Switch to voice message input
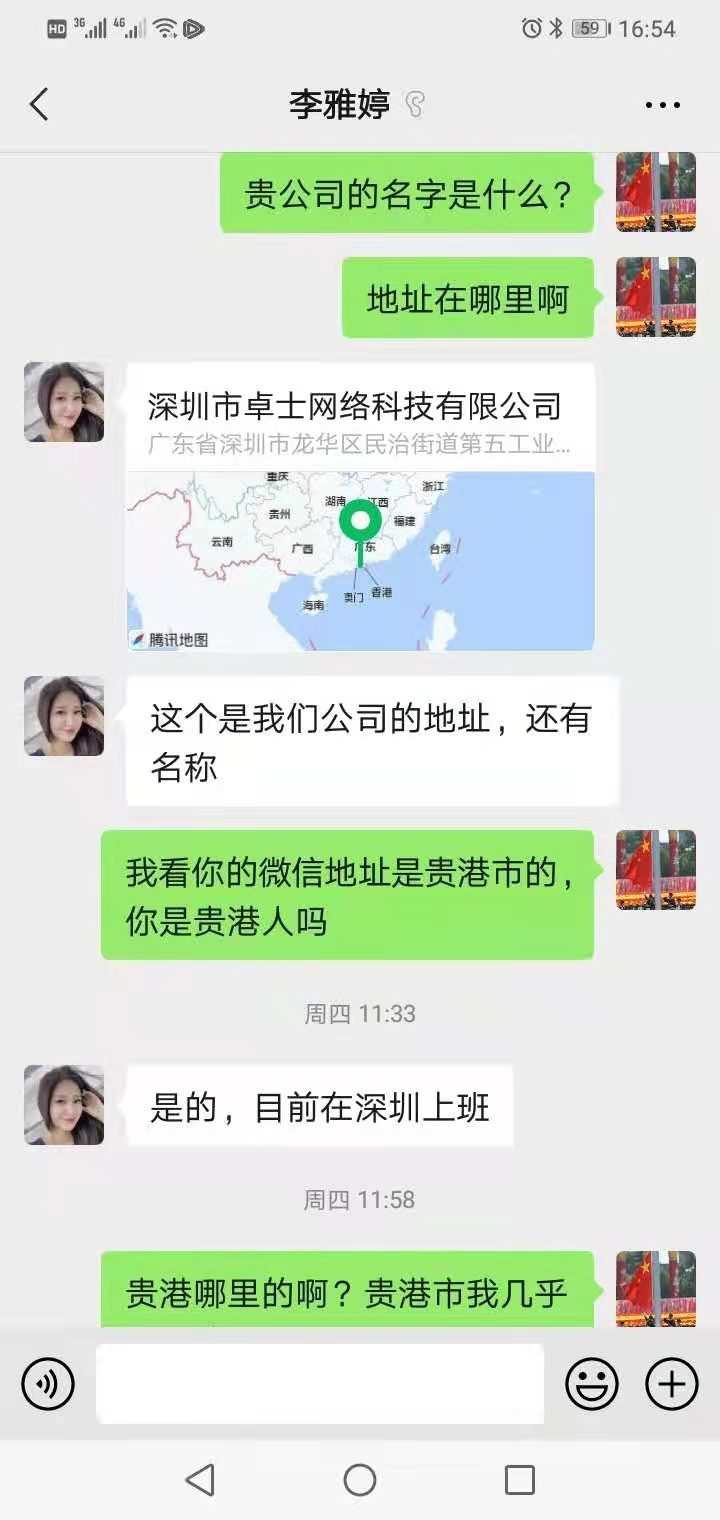The image size is (720, 1520). click(48, 1384)
